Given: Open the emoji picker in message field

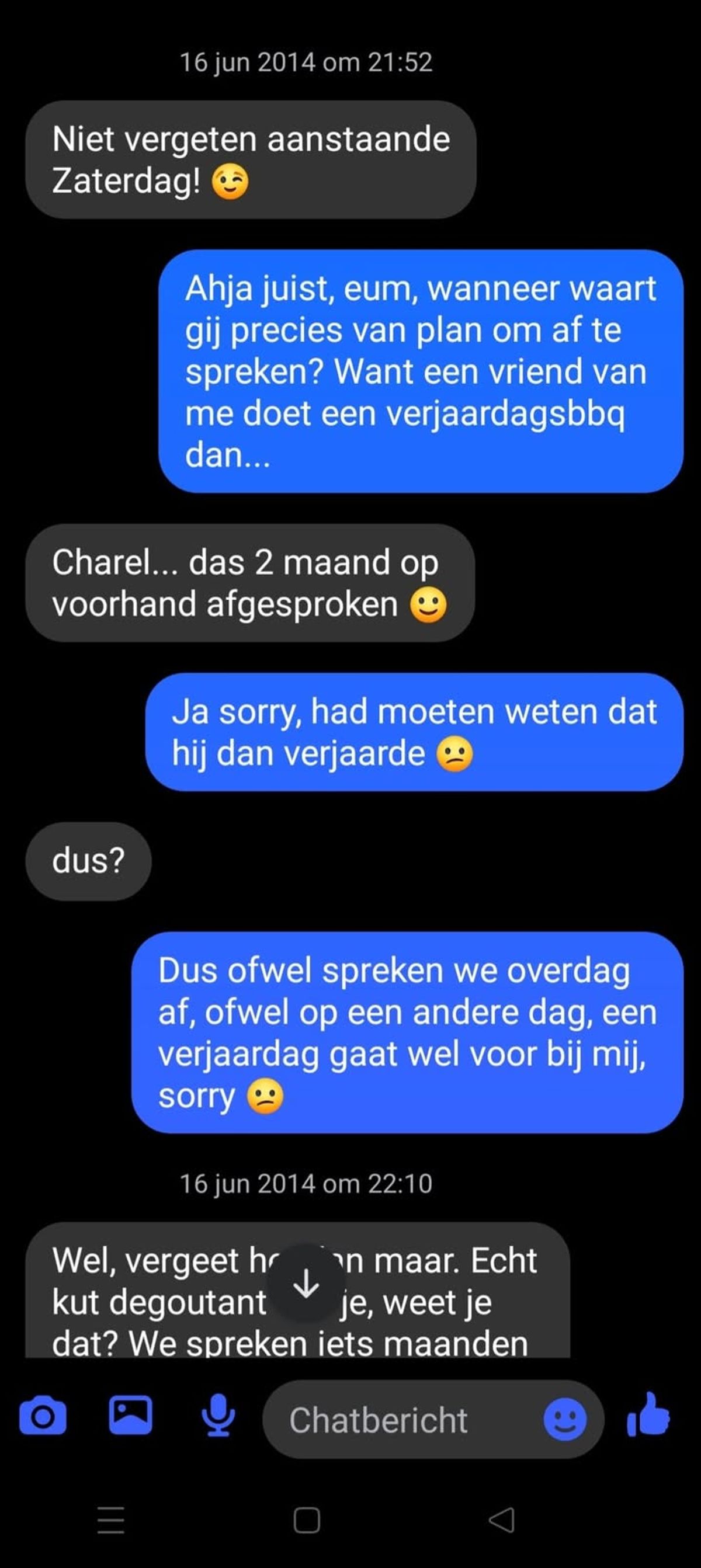Looking at the screenshot, I should pos(564,1420).
